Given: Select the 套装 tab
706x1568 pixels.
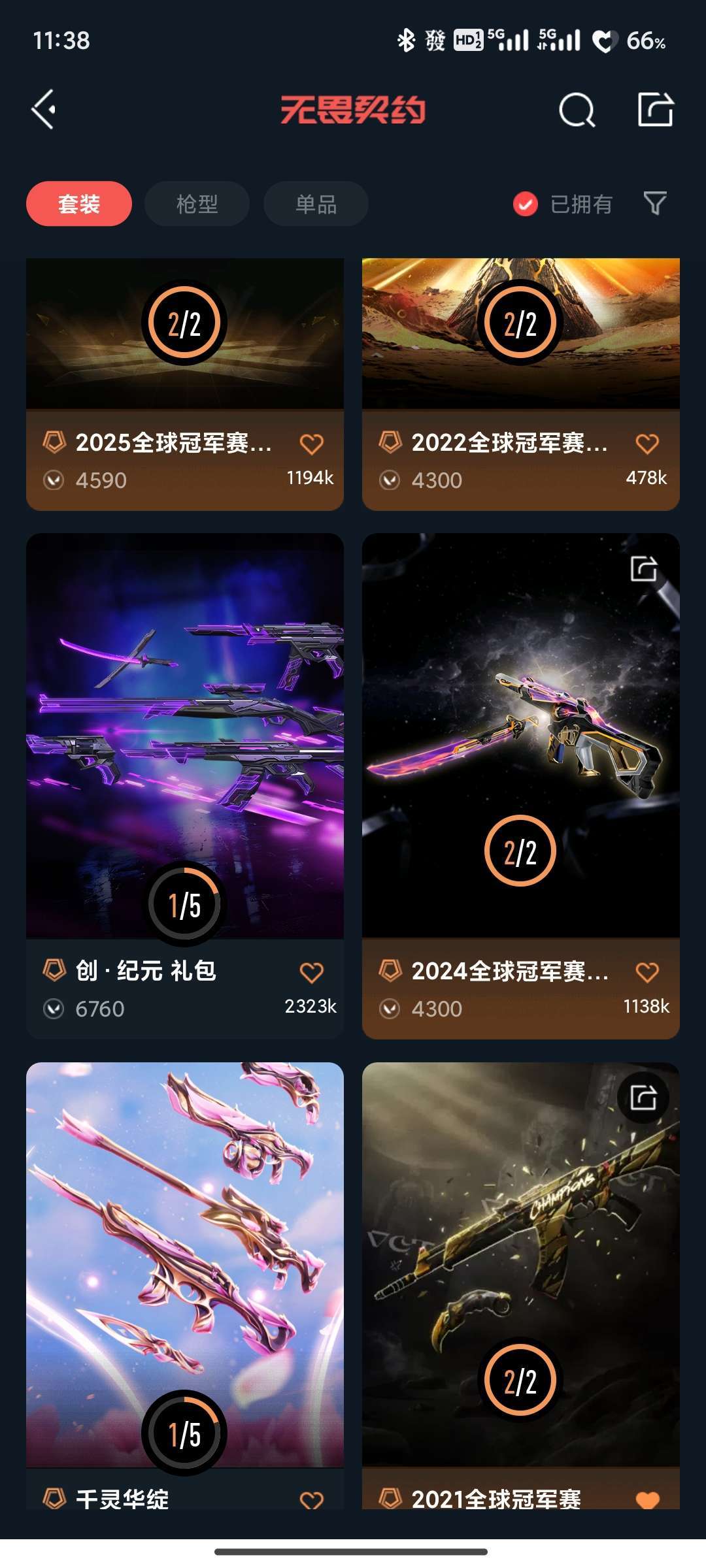Looking at the screenshot, I should 79,204.
